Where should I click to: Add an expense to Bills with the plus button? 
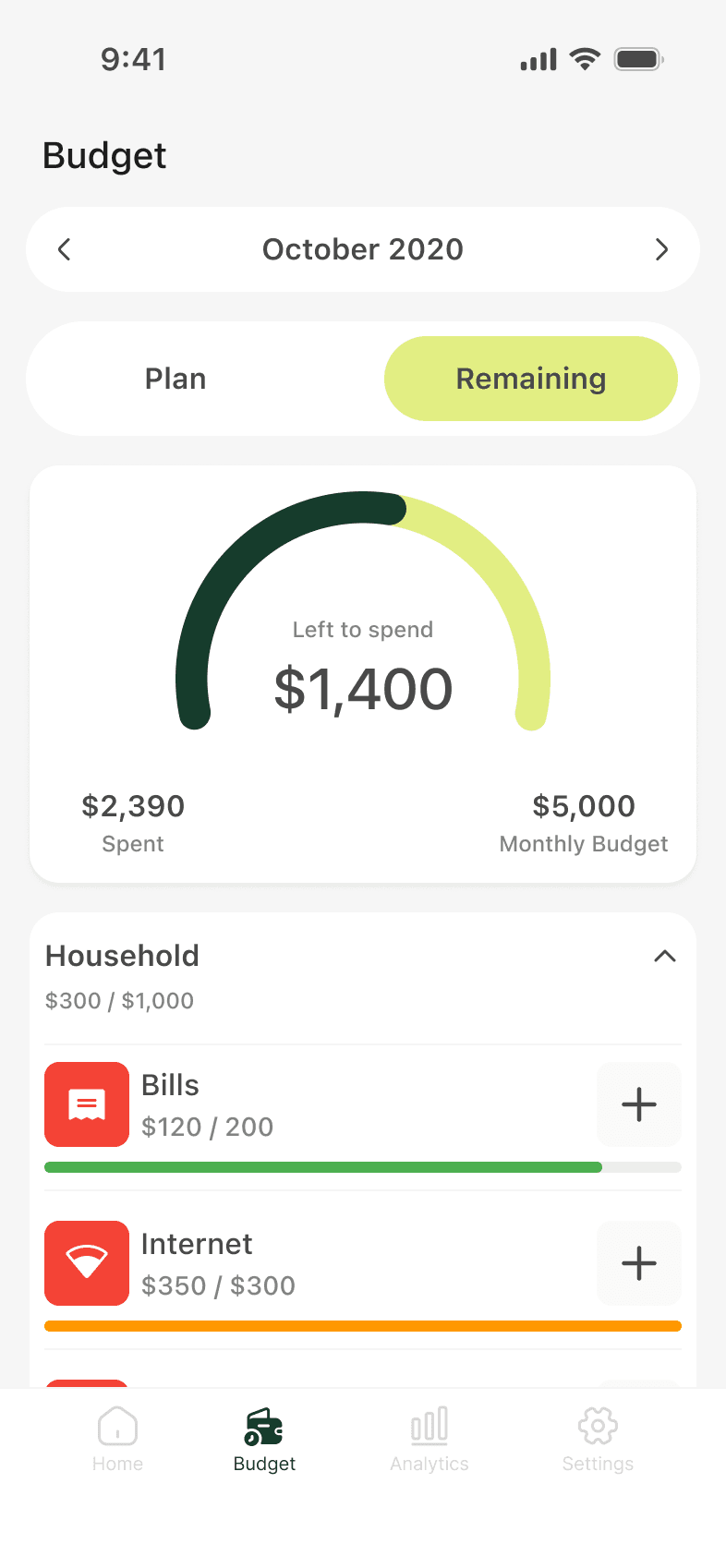638,1104
